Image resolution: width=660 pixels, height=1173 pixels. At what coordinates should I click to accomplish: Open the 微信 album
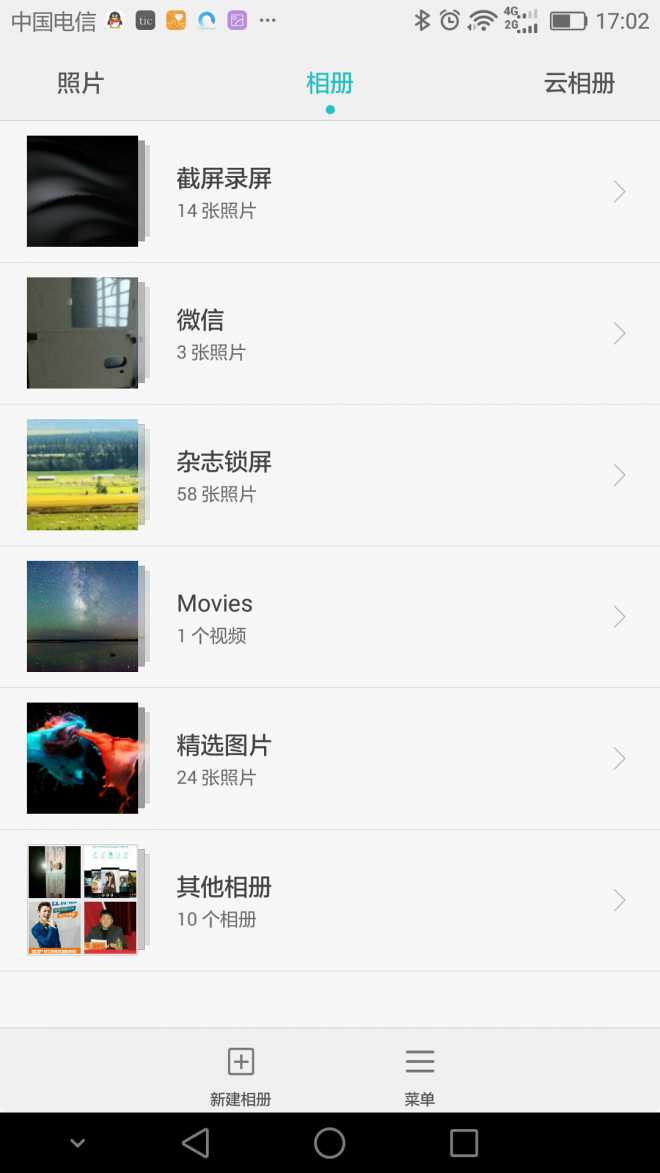pyautogui.click(x=330, y=334)
